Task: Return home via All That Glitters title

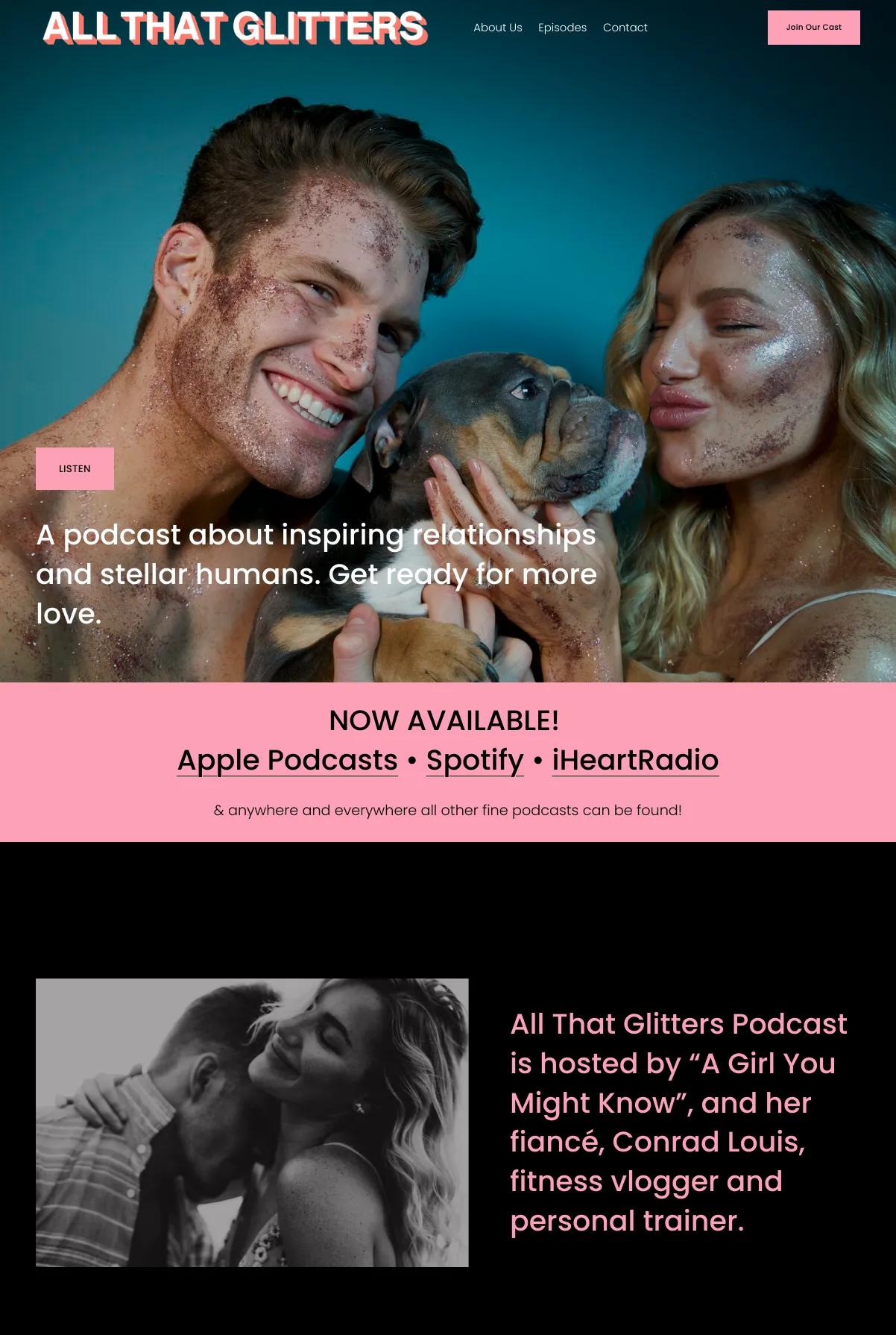Action: [x=235, y=28]
